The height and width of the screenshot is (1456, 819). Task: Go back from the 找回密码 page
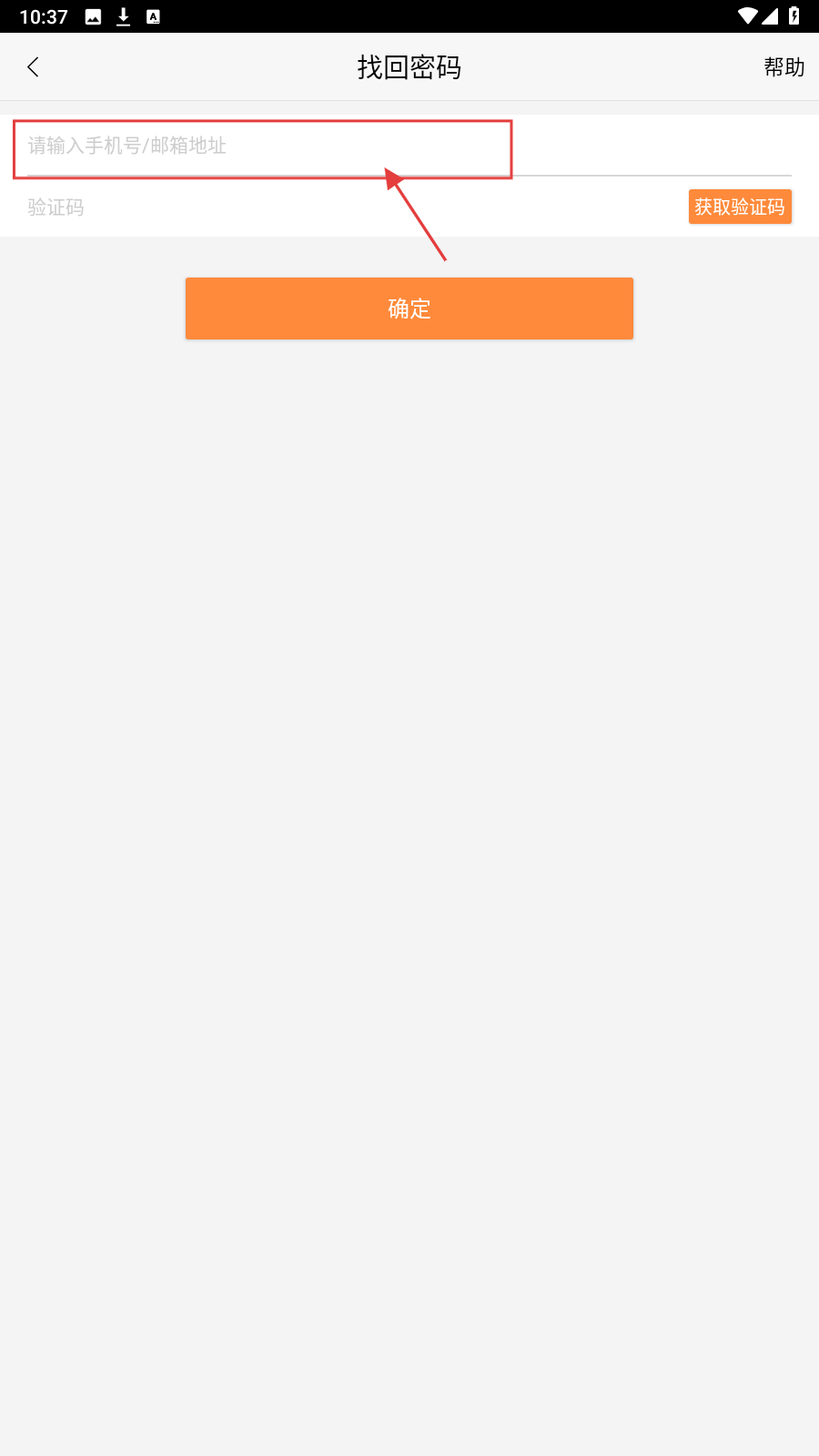click(x=34, y=67)
